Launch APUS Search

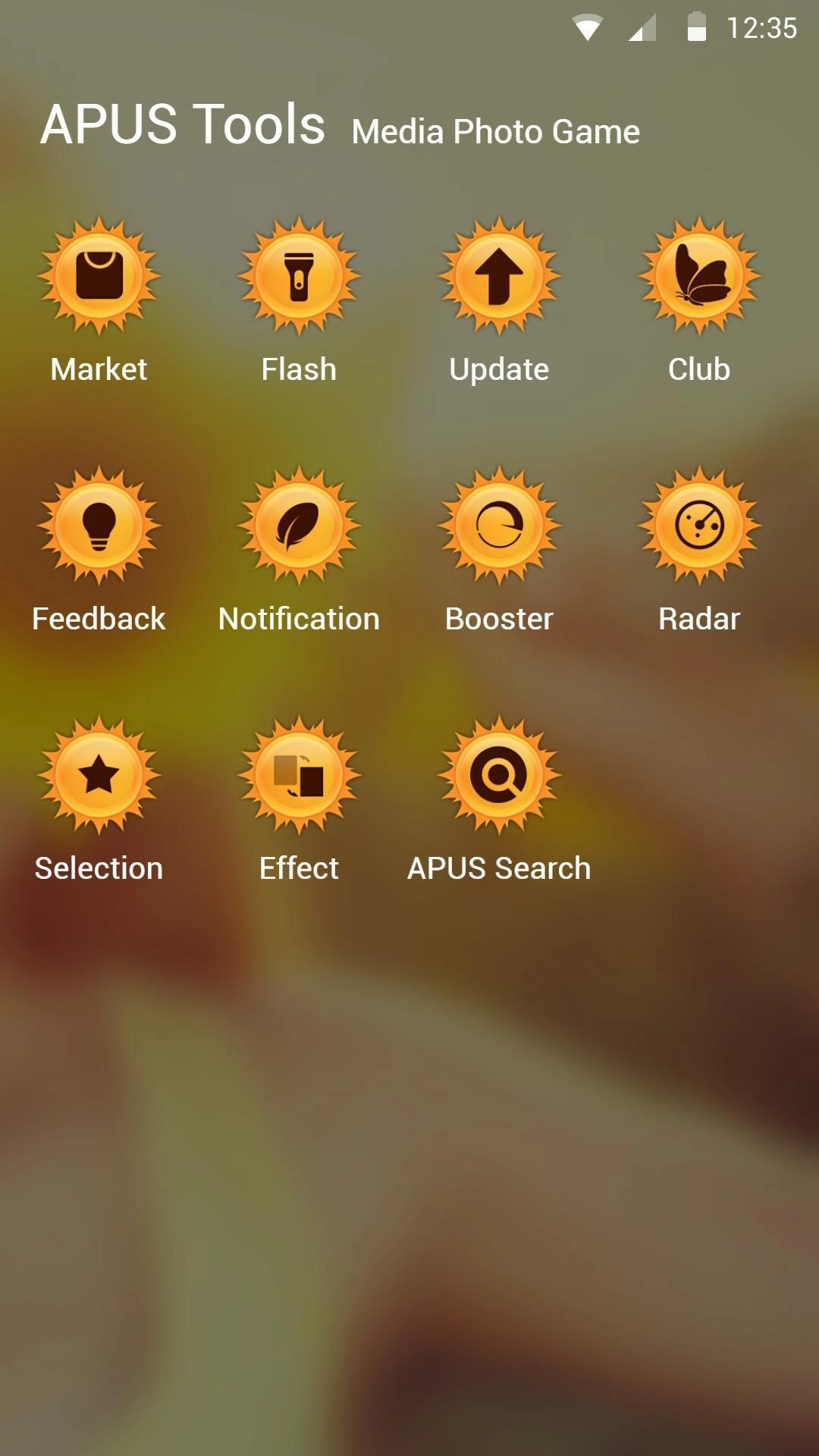pyautogui.click(x=499, y=775)
